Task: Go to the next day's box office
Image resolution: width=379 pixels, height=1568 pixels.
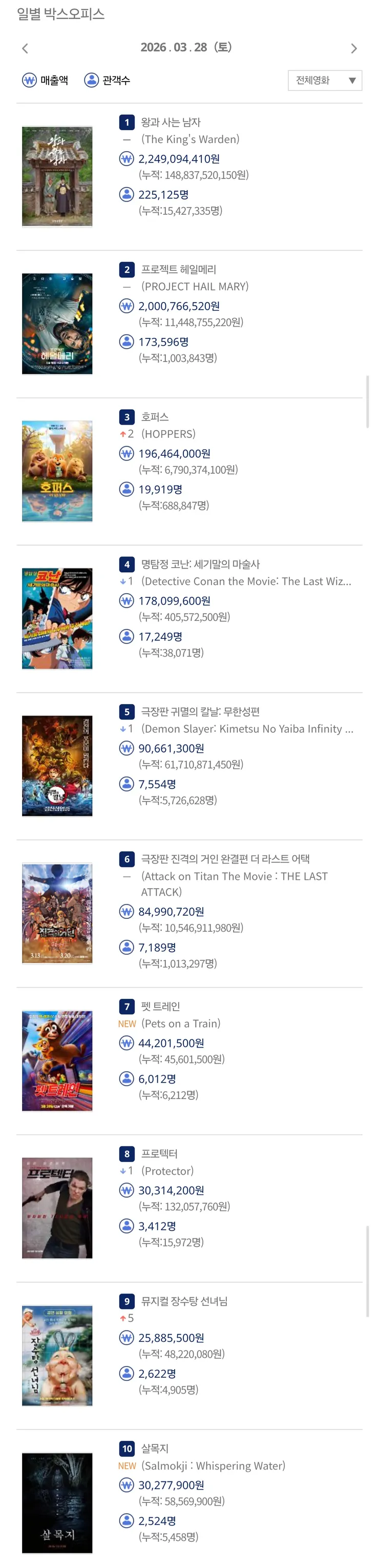Action: (353, 48)
